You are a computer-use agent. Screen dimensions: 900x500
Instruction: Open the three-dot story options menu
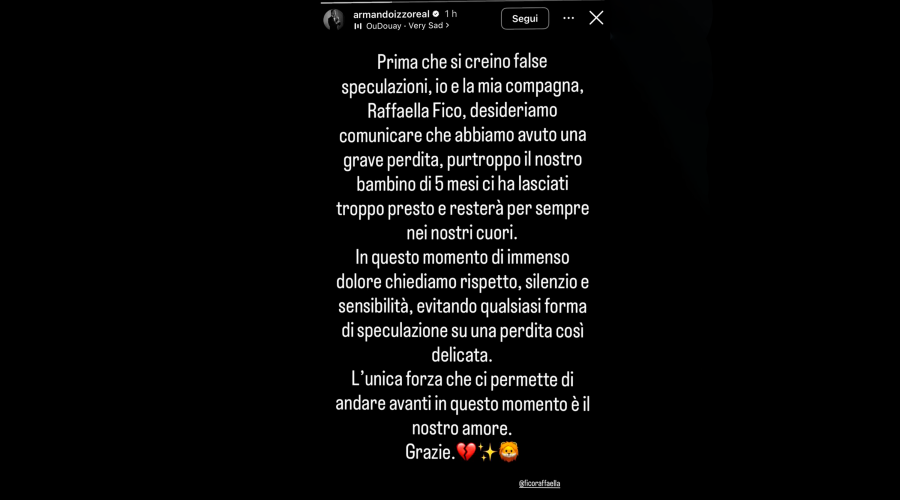point(568,18)
